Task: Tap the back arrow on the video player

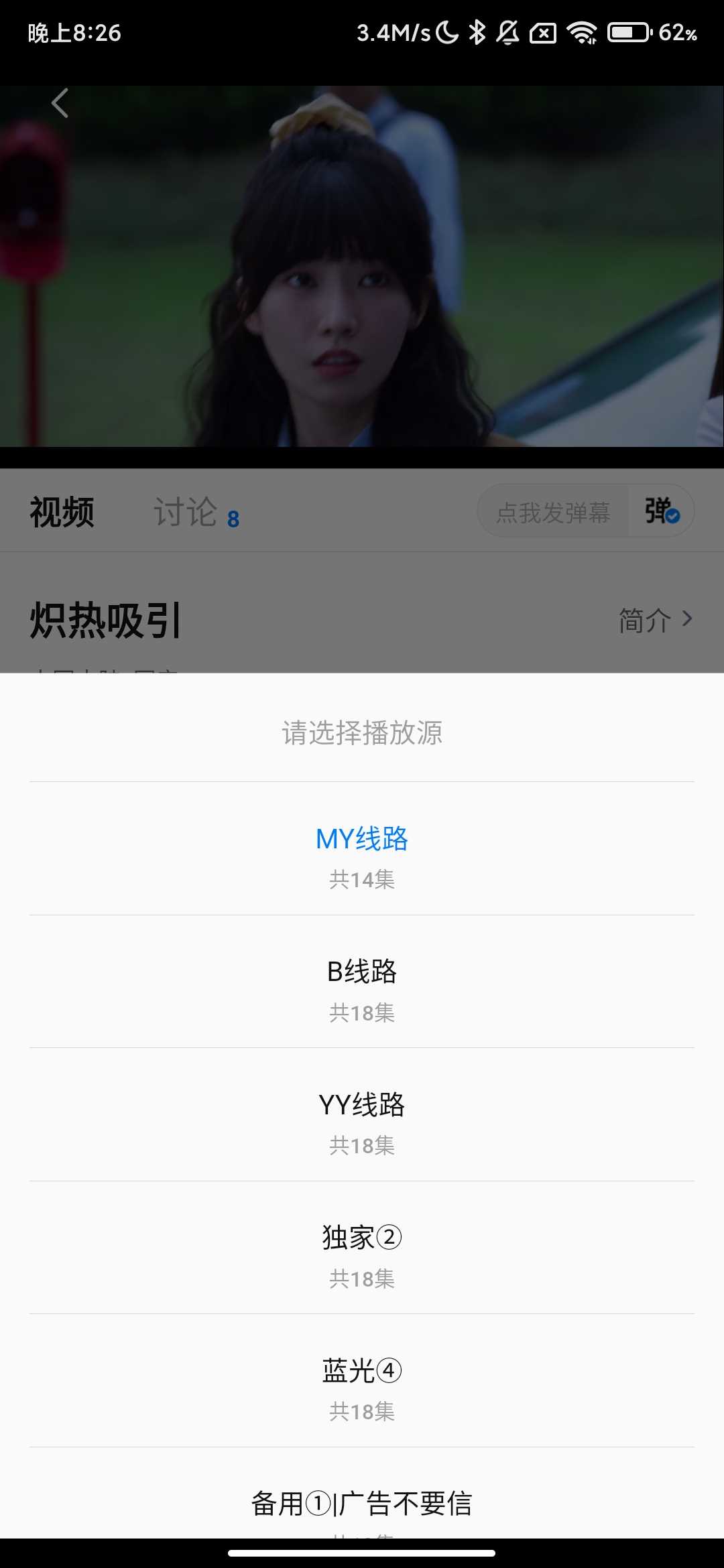Action: (59, 103)
